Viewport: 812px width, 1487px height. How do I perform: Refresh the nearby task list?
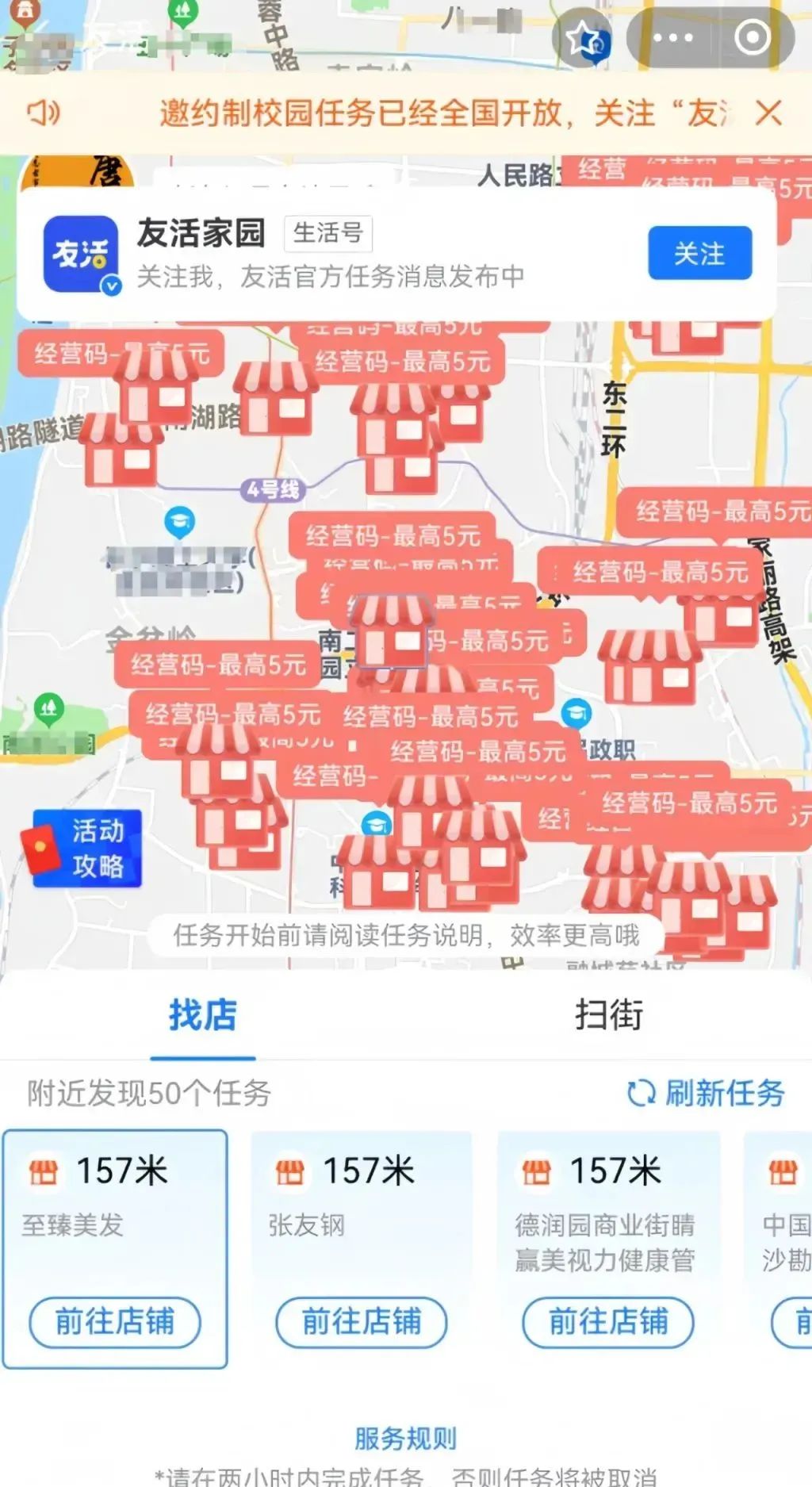(x=705, y=1093)
